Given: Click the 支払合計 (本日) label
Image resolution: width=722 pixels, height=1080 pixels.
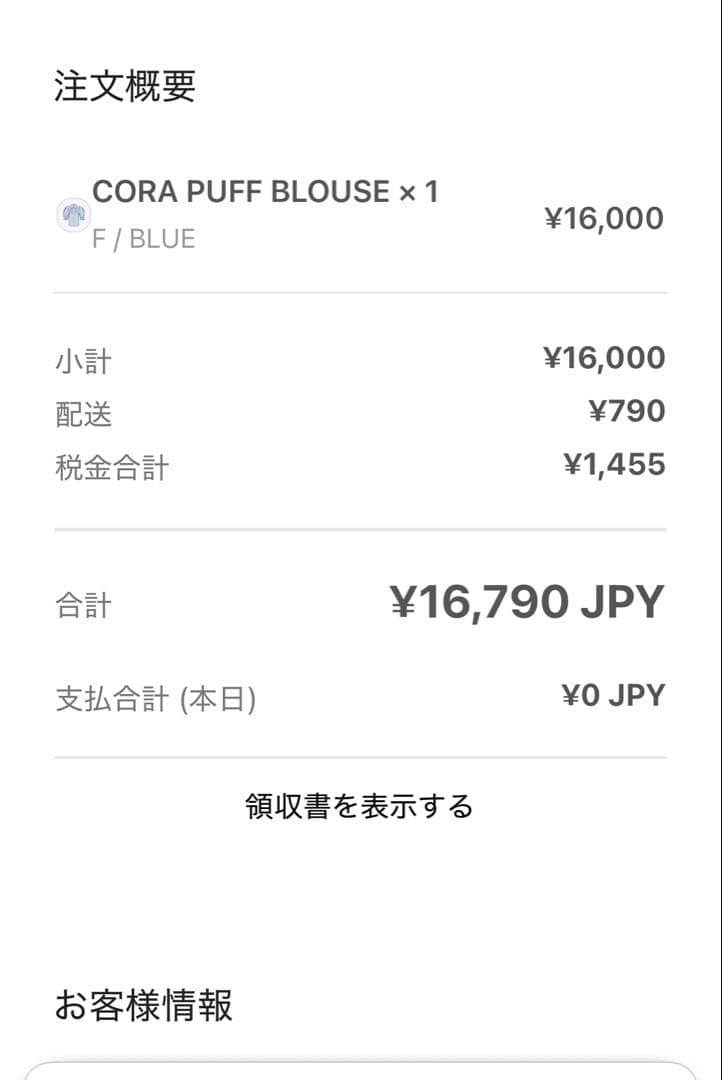Looking at the screenshot, I should [155, 698].
